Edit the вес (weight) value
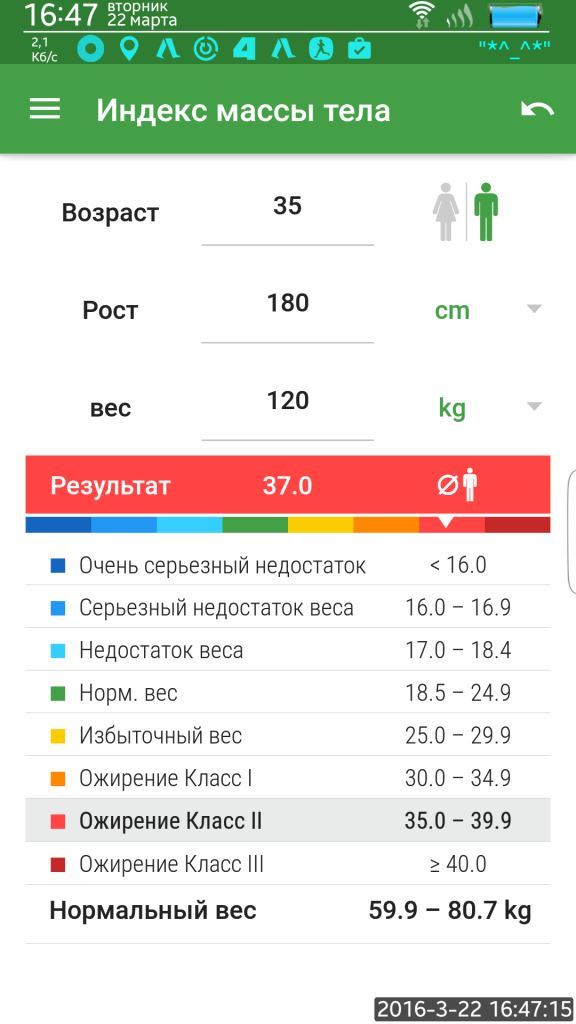The width and height of the screenshot is (576, 1024). [287, 408]
